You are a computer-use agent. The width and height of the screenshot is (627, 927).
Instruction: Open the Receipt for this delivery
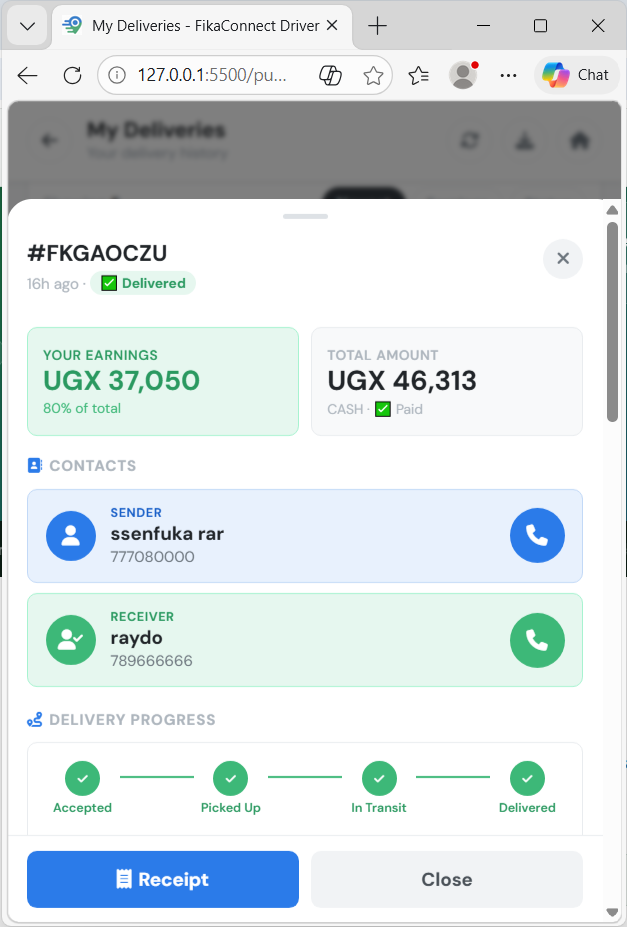[163, 879]
